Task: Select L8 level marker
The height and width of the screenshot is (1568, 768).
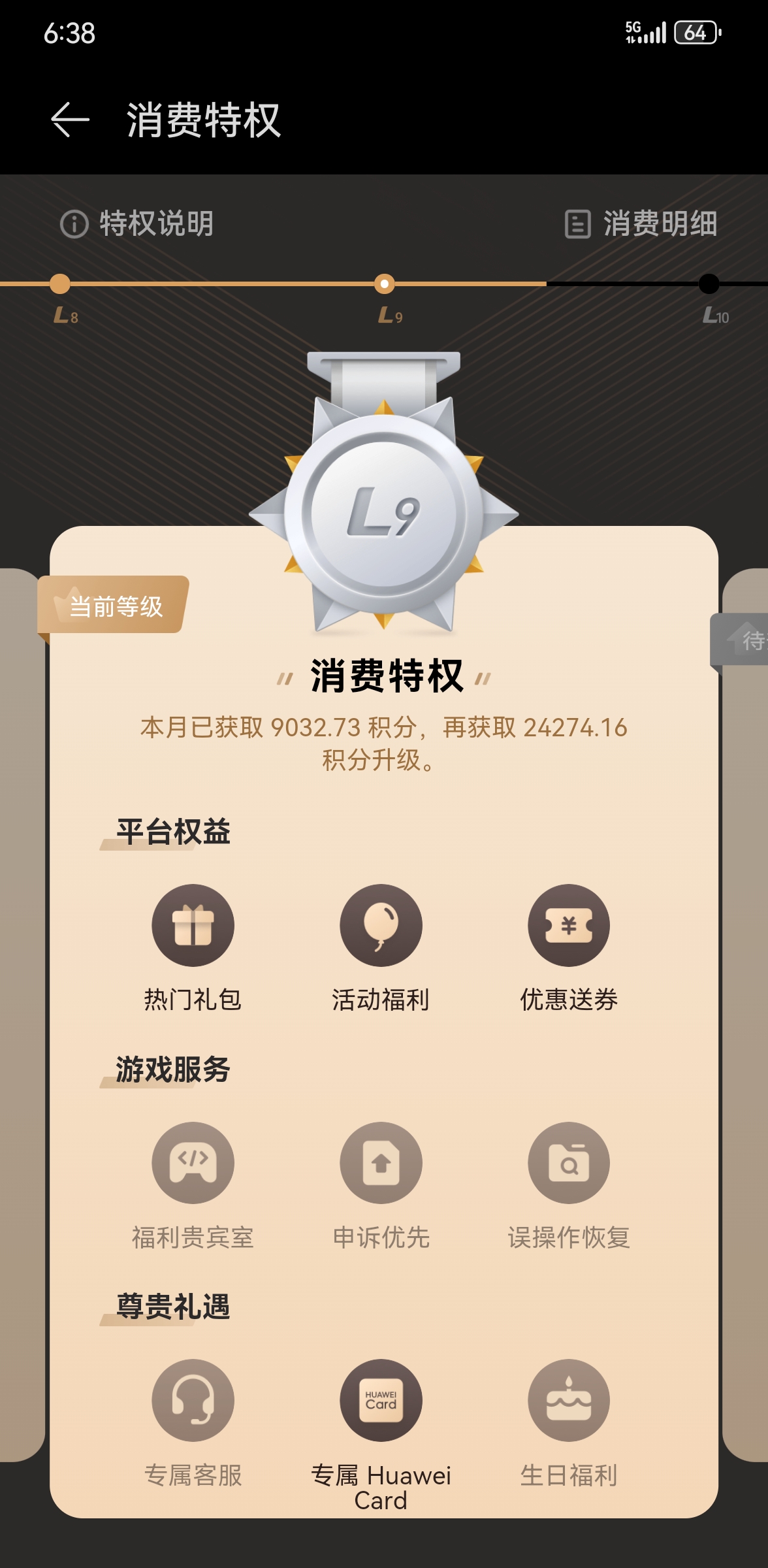Action: coord(60,284)
